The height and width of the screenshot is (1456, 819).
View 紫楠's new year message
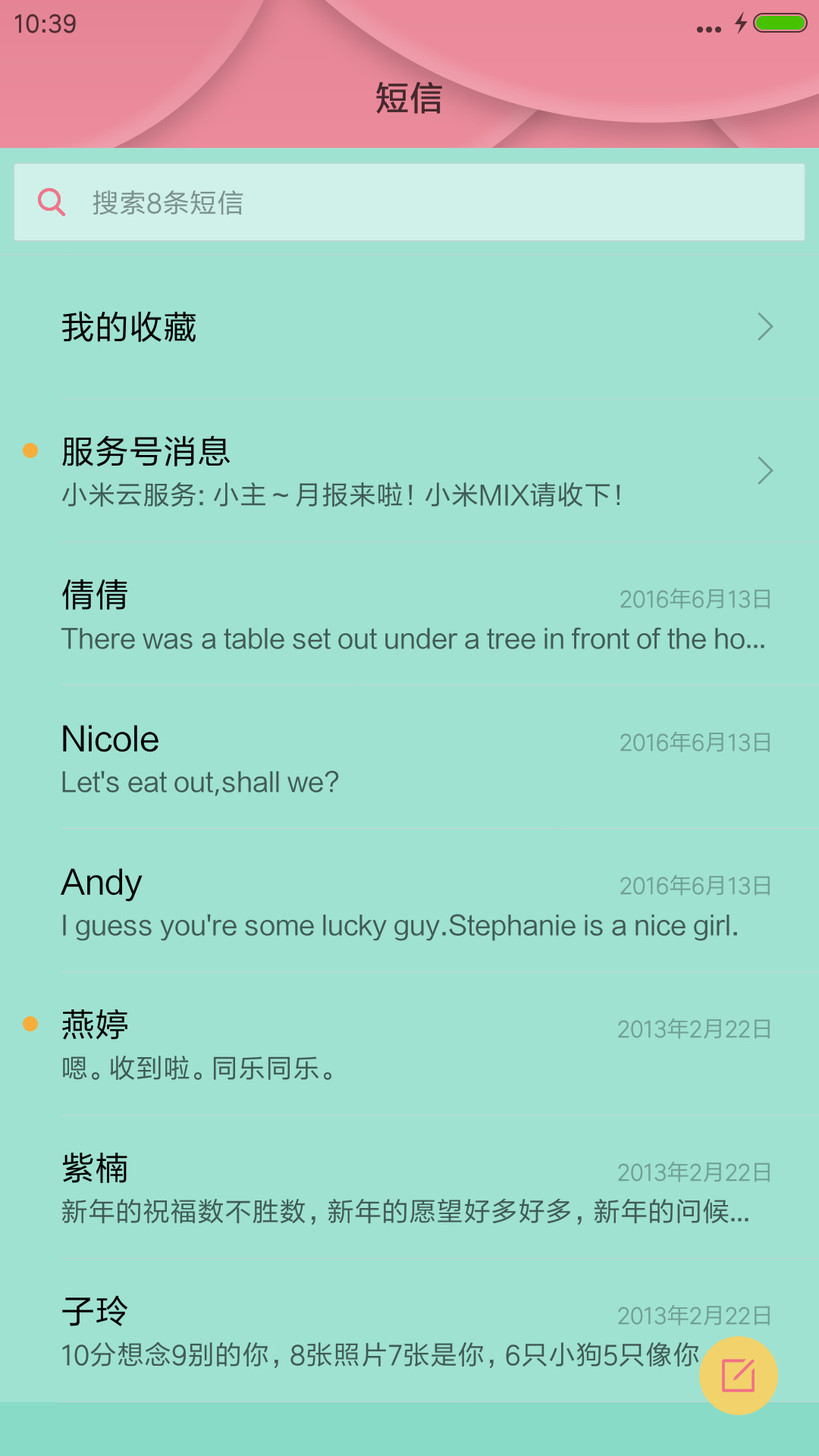409,1188
